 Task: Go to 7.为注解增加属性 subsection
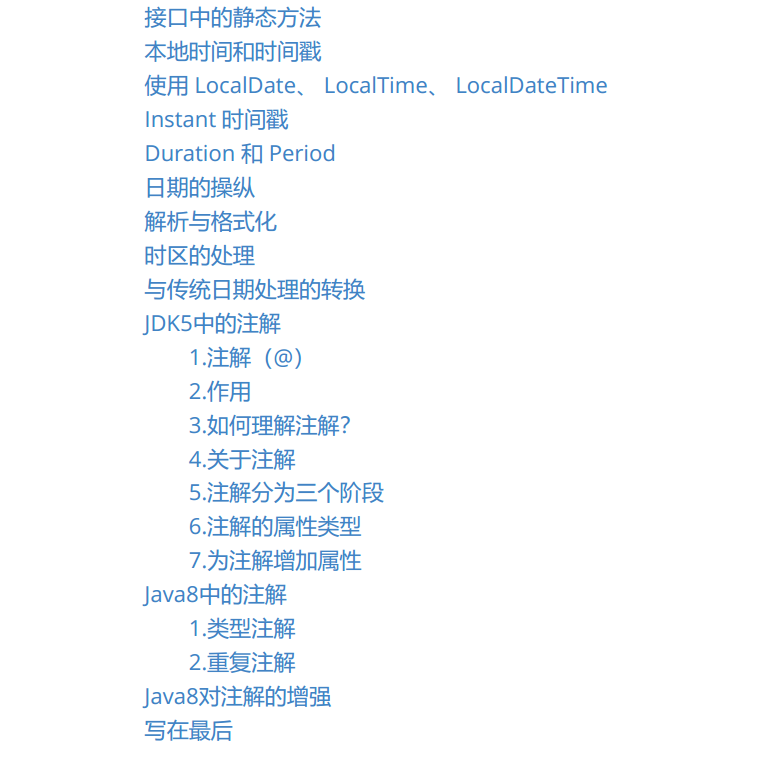[x=275, y=561]
